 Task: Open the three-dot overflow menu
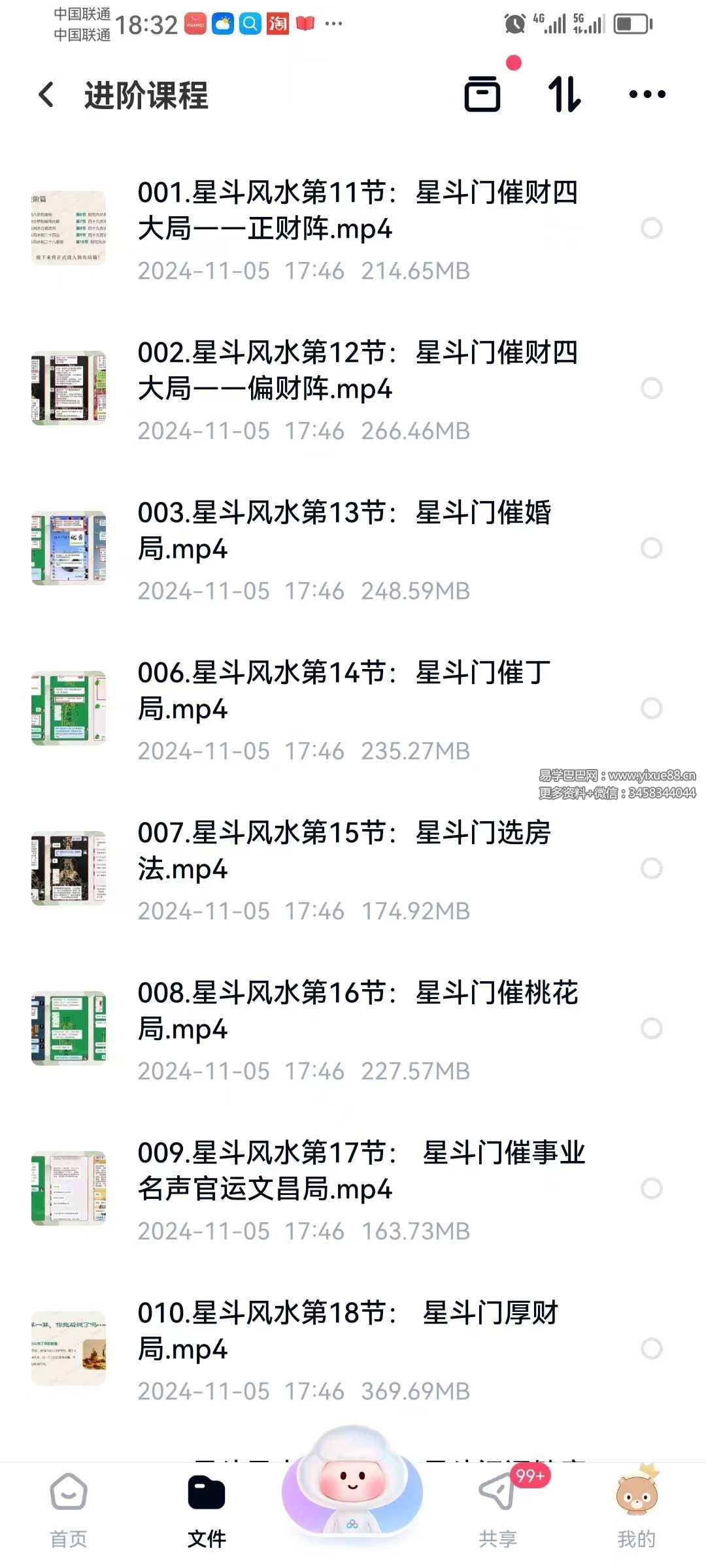click(647, 95)
